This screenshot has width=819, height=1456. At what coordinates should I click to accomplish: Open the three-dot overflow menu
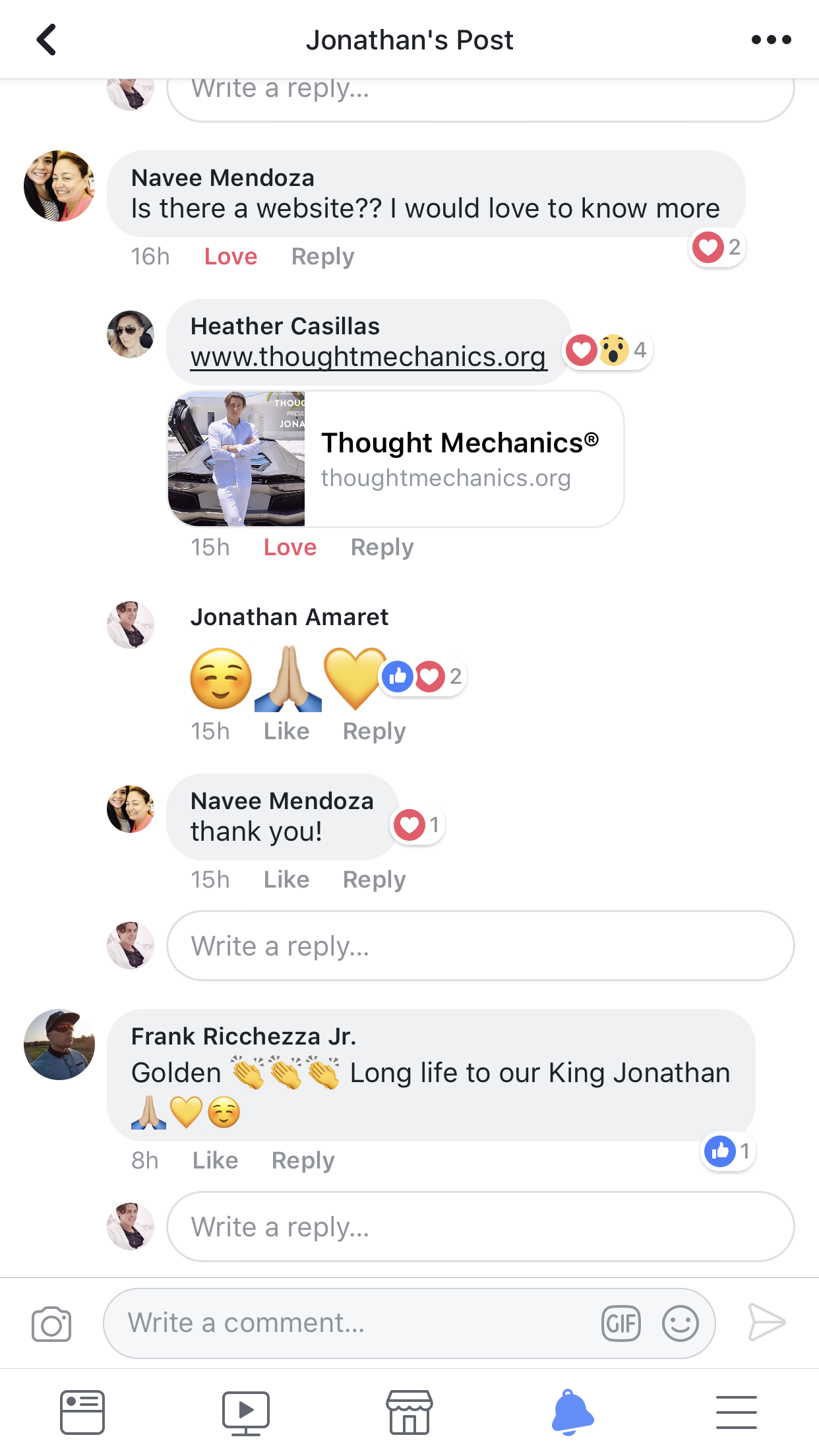pyautogui.click(x=771, y=40)
